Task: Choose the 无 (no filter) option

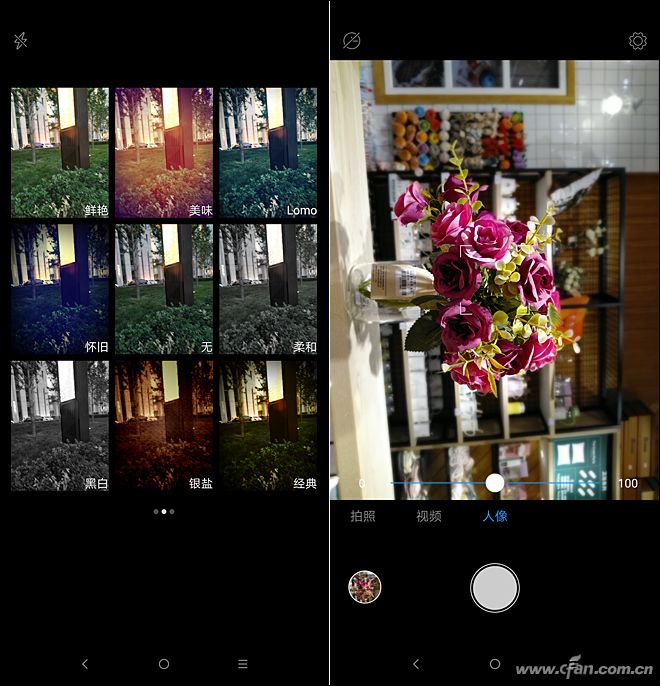Action: point(164,289)
